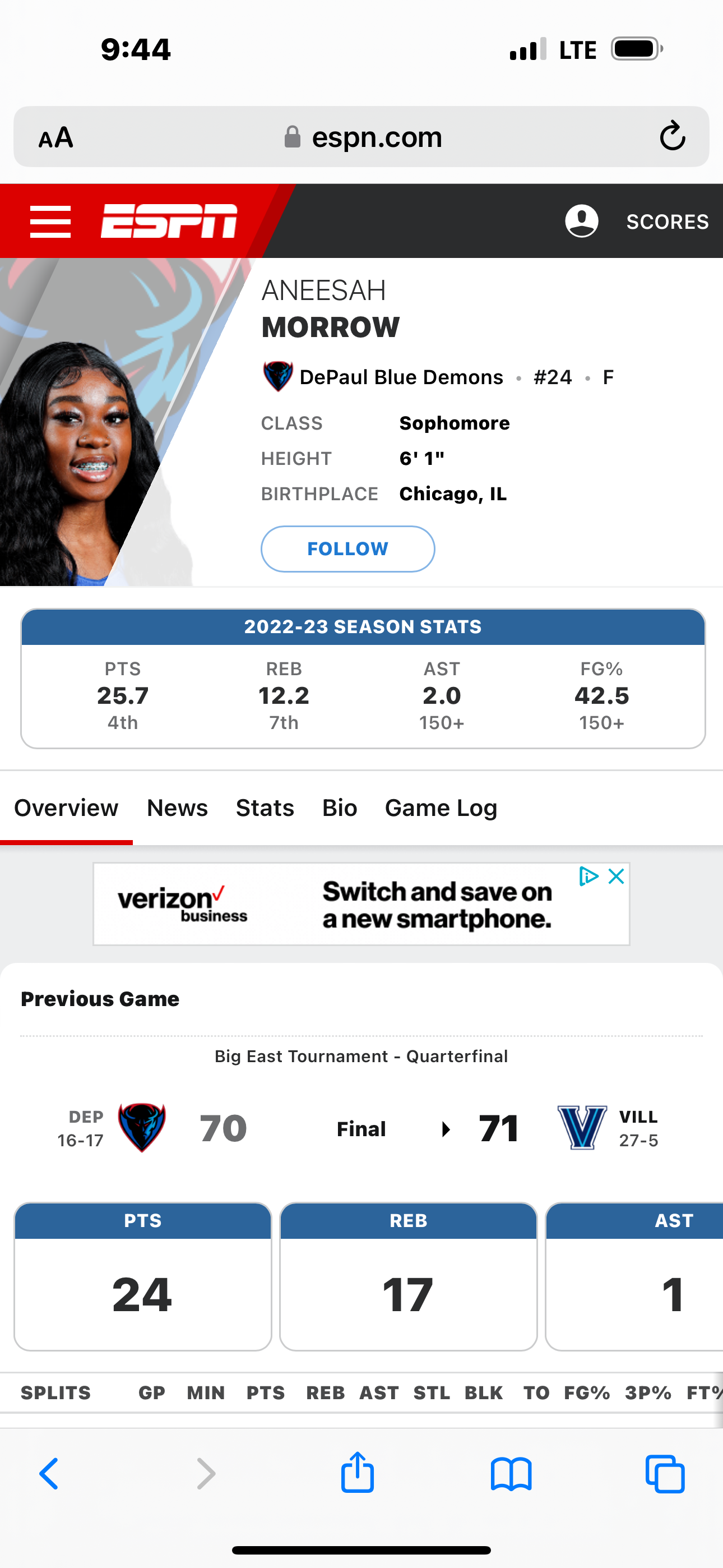Image resolution: width=723 pixels, height=1568 pixels.
Task: Close the Verizon business ad
Action: click(x=616, y=876)
